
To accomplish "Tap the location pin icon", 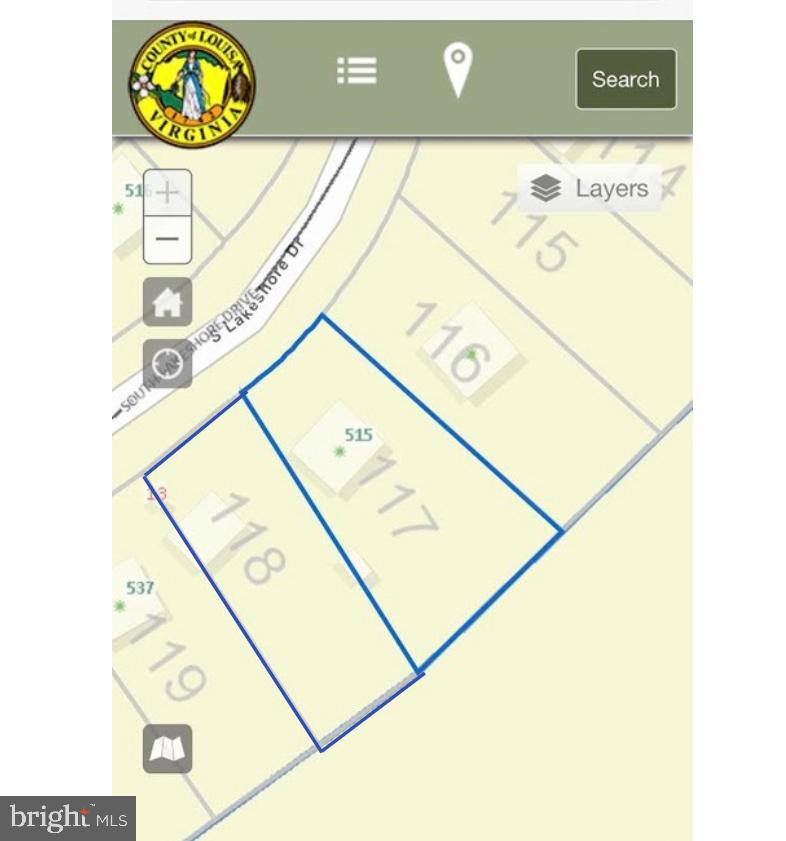I will pyautogui.click(x=457, y=70).
